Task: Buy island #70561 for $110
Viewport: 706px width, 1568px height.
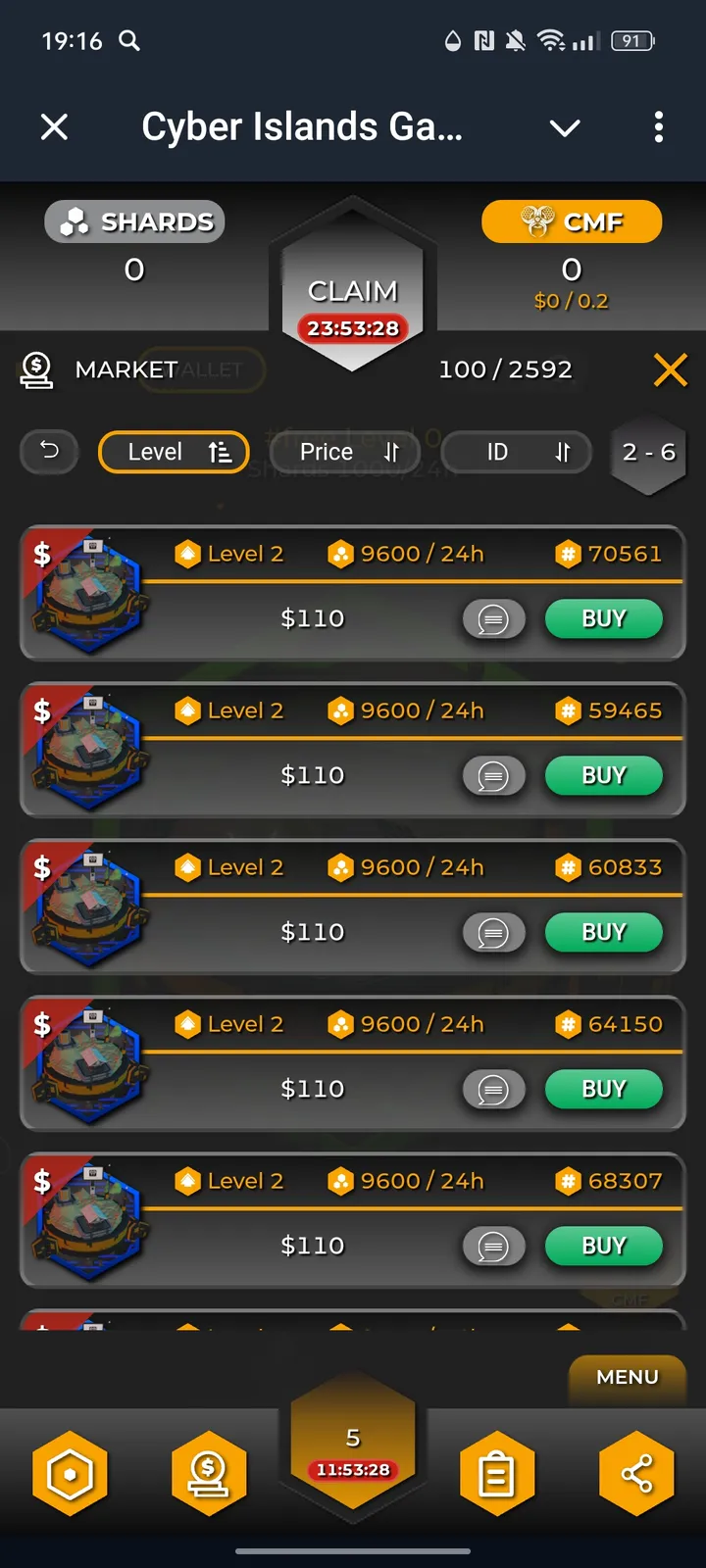Action: [603, 619]
